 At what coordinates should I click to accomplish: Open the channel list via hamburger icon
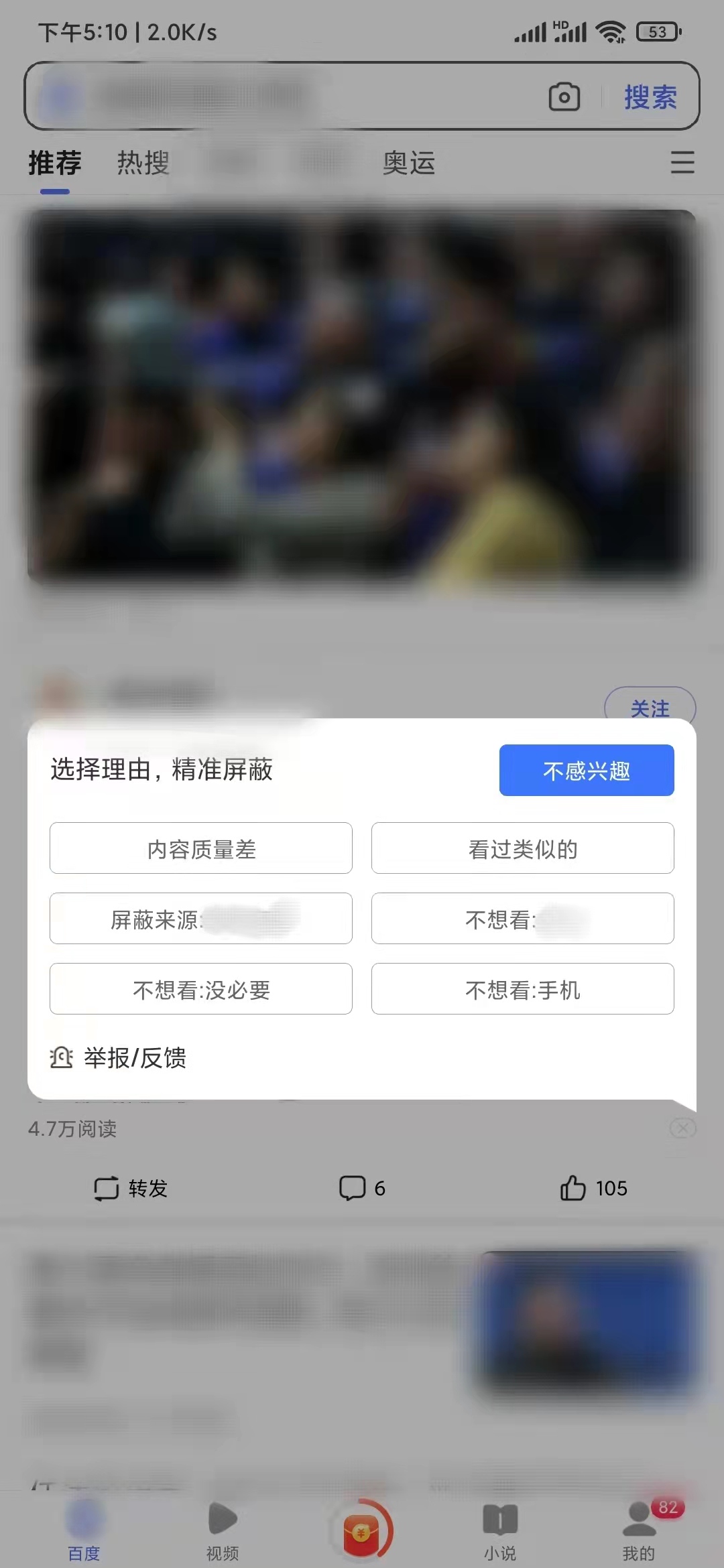(682, 163)
